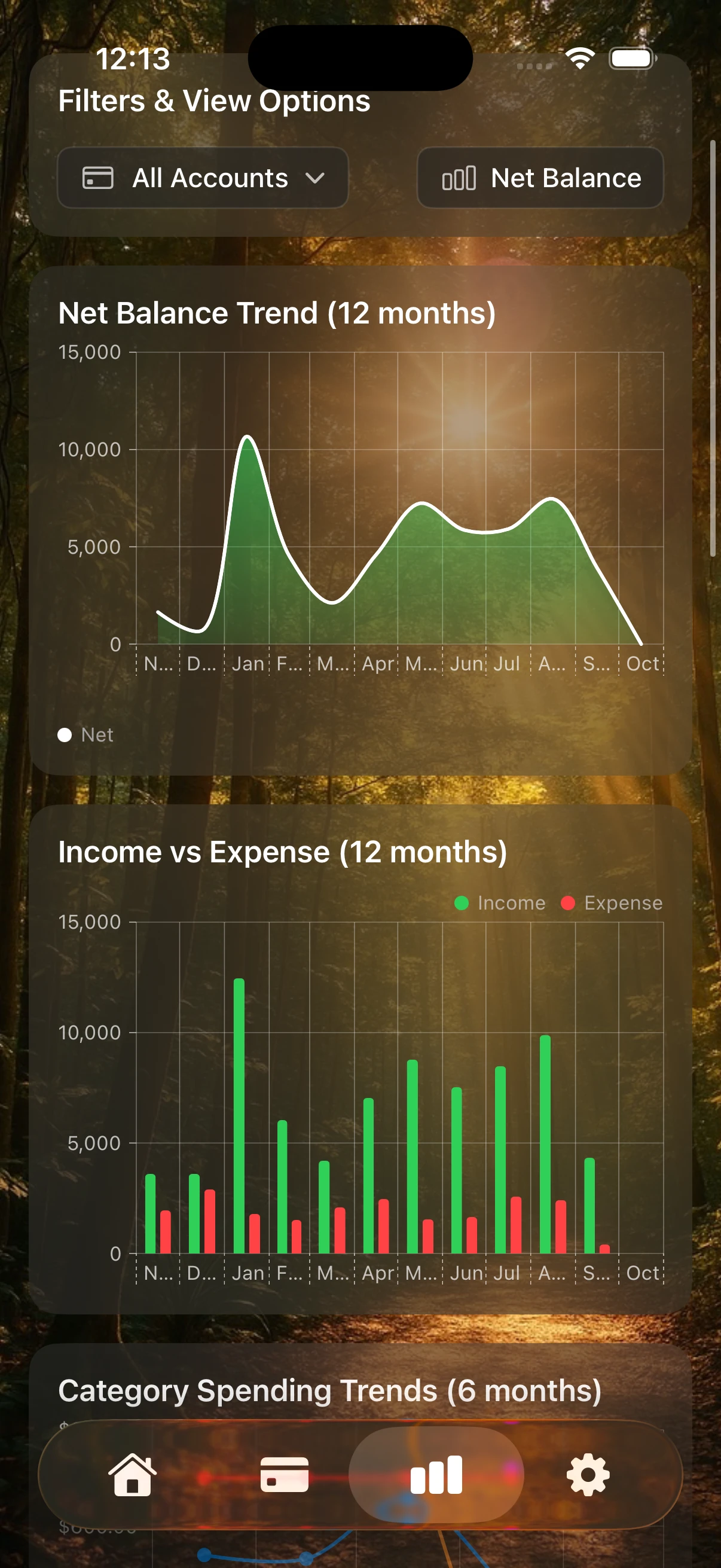This screenshot has height=1568, width=721.
Task: Open the Net Balance view selector
Action: pos(540,178)
